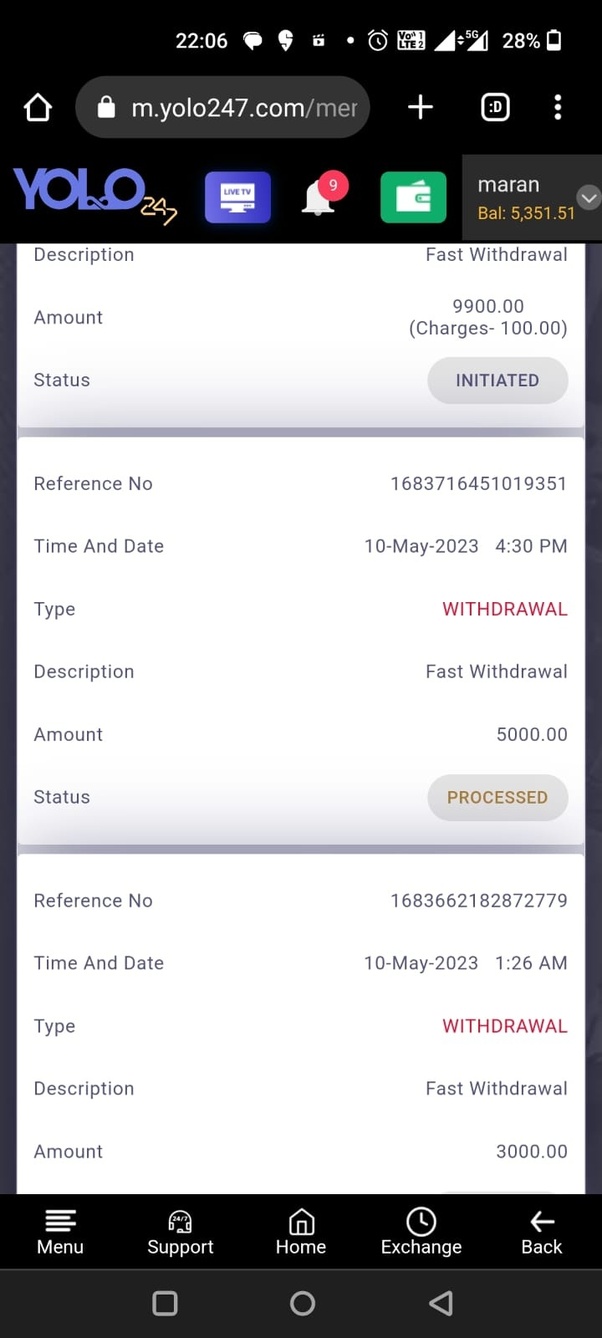Go back using the Back tab
602x1338 pixels.
[x=542, y=1232]
